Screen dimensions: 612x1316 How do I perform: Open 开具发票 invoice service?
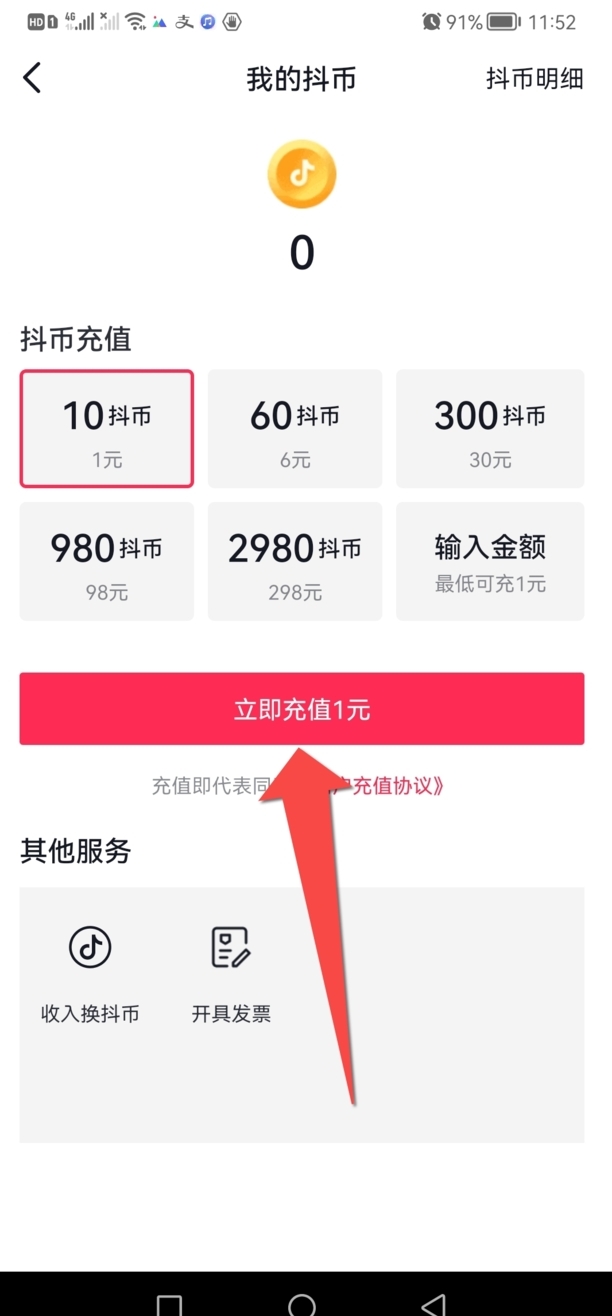tap(231, 973)
